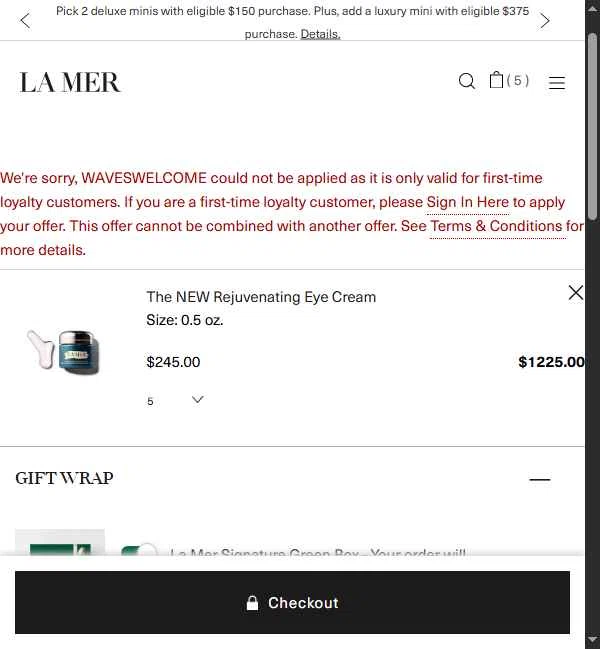Viewport: 600px width, 649px height.
Task: Open the NEW Rejuvenating Eye Cream product
Action: point(261,297)
